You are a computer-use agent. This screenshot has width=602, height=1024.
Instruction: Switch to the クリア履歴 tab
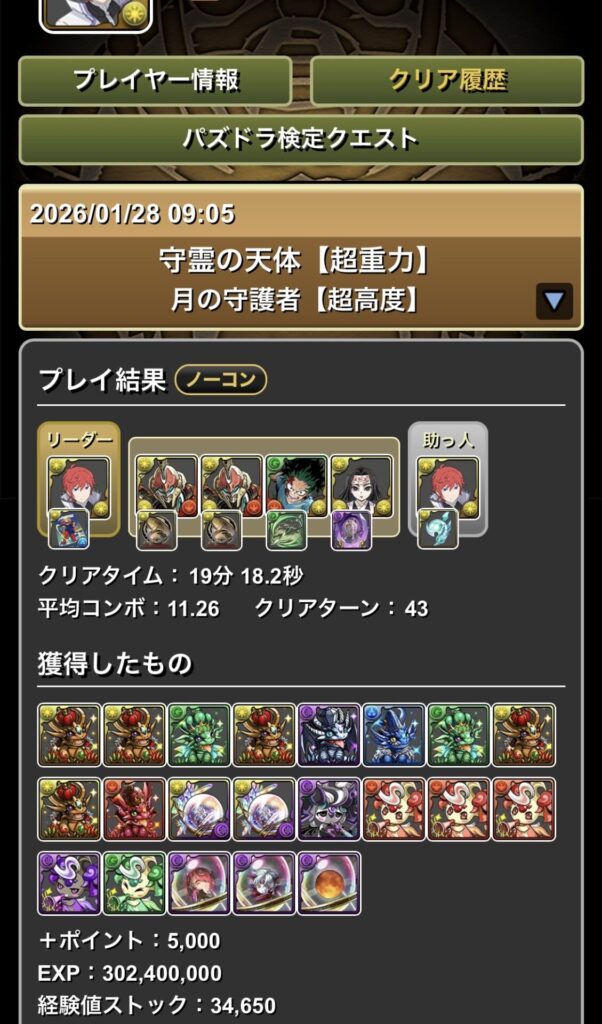[x=446, y=81]
